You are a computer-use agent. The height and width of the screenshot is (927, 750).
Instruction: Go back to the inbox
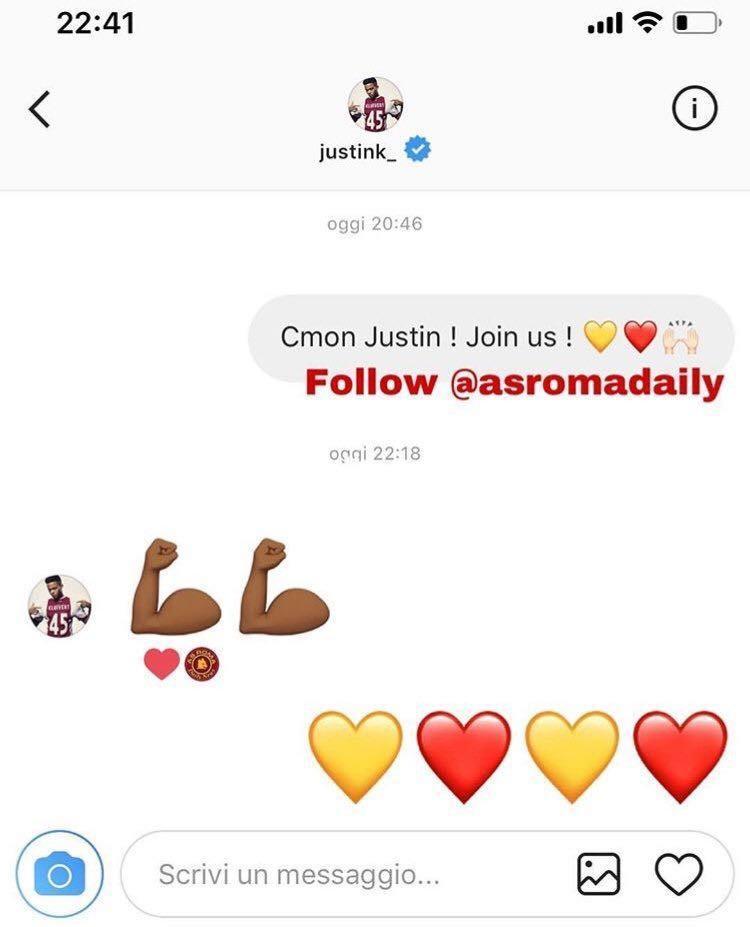39,109
